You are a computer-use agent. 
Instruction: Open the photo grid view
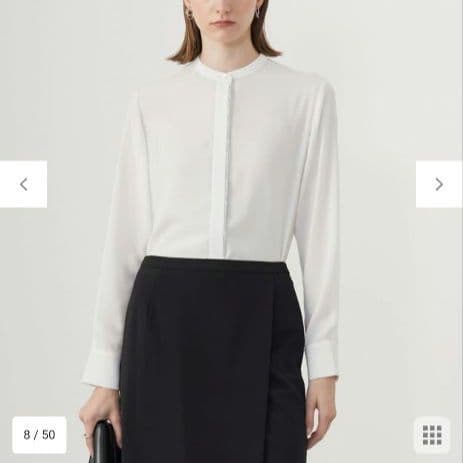tap(432, 435)
